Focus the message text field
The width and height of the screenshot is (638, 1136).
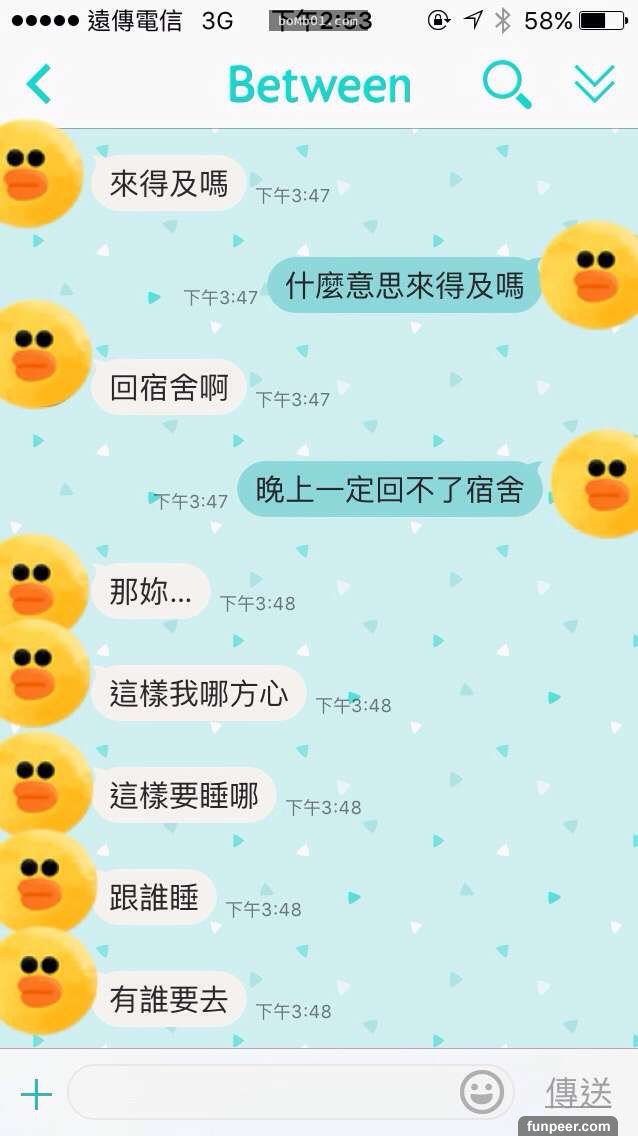[260, 1092]
